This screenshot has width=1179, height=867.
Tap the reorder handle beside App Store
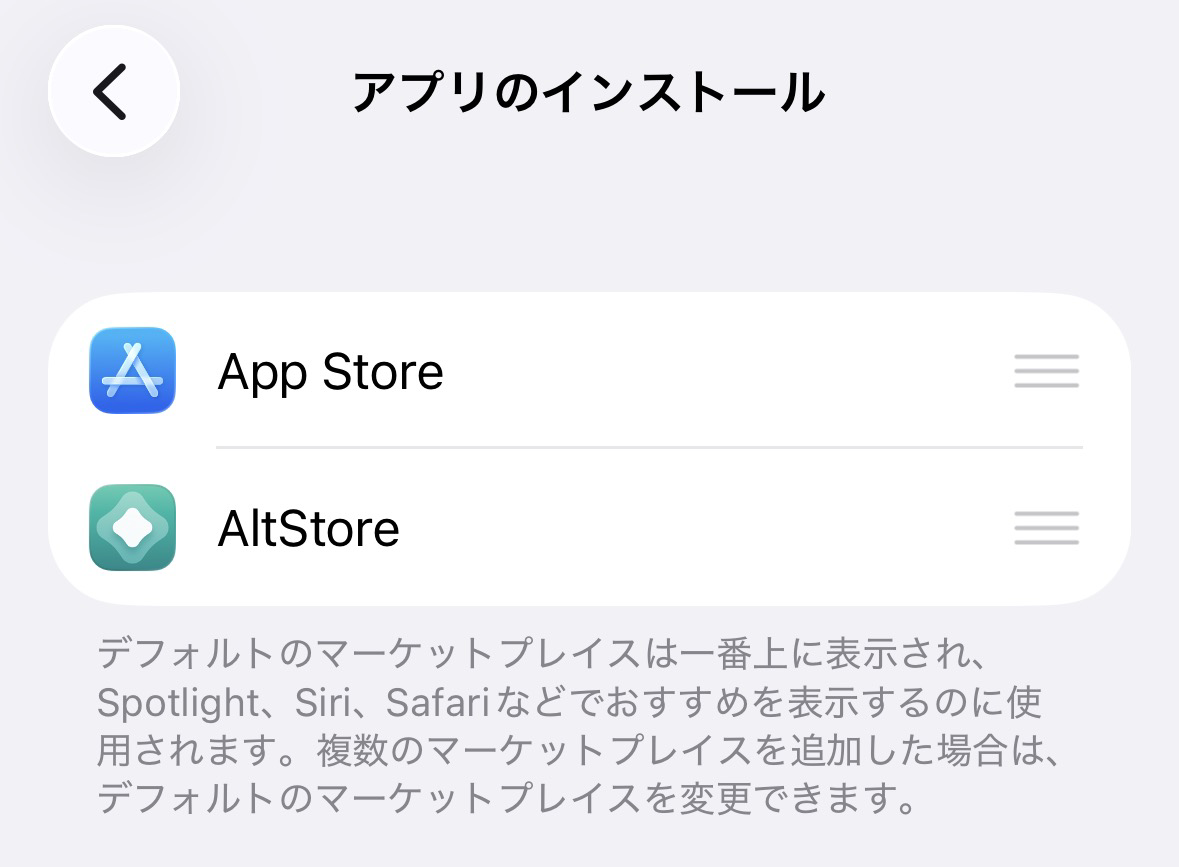tap(1046, 371)
